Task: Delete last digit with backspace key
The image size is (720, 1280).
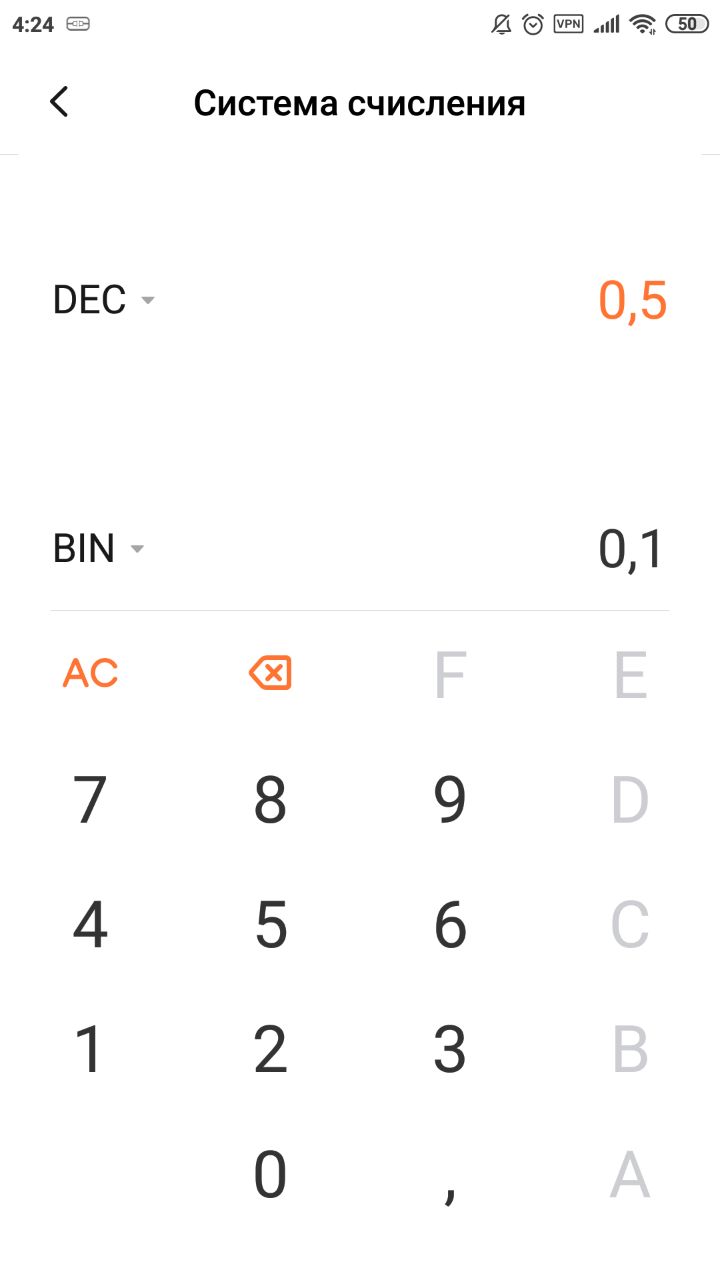Action: point(270,673)
